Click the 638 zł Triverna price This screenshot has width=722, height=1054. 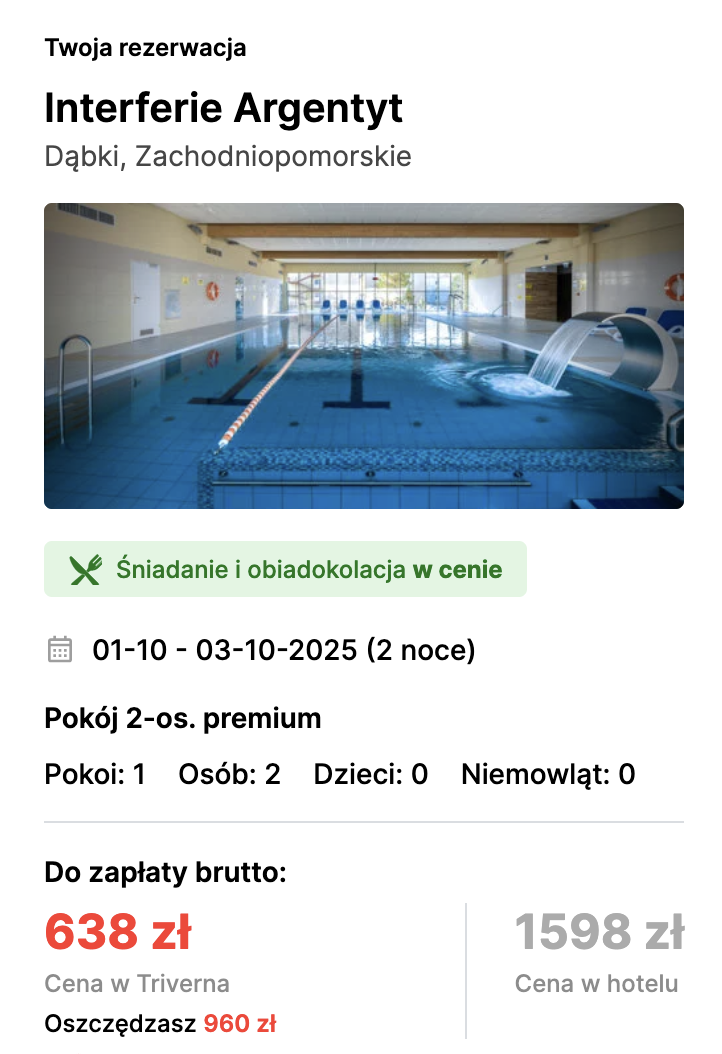(x=120, y=932)
